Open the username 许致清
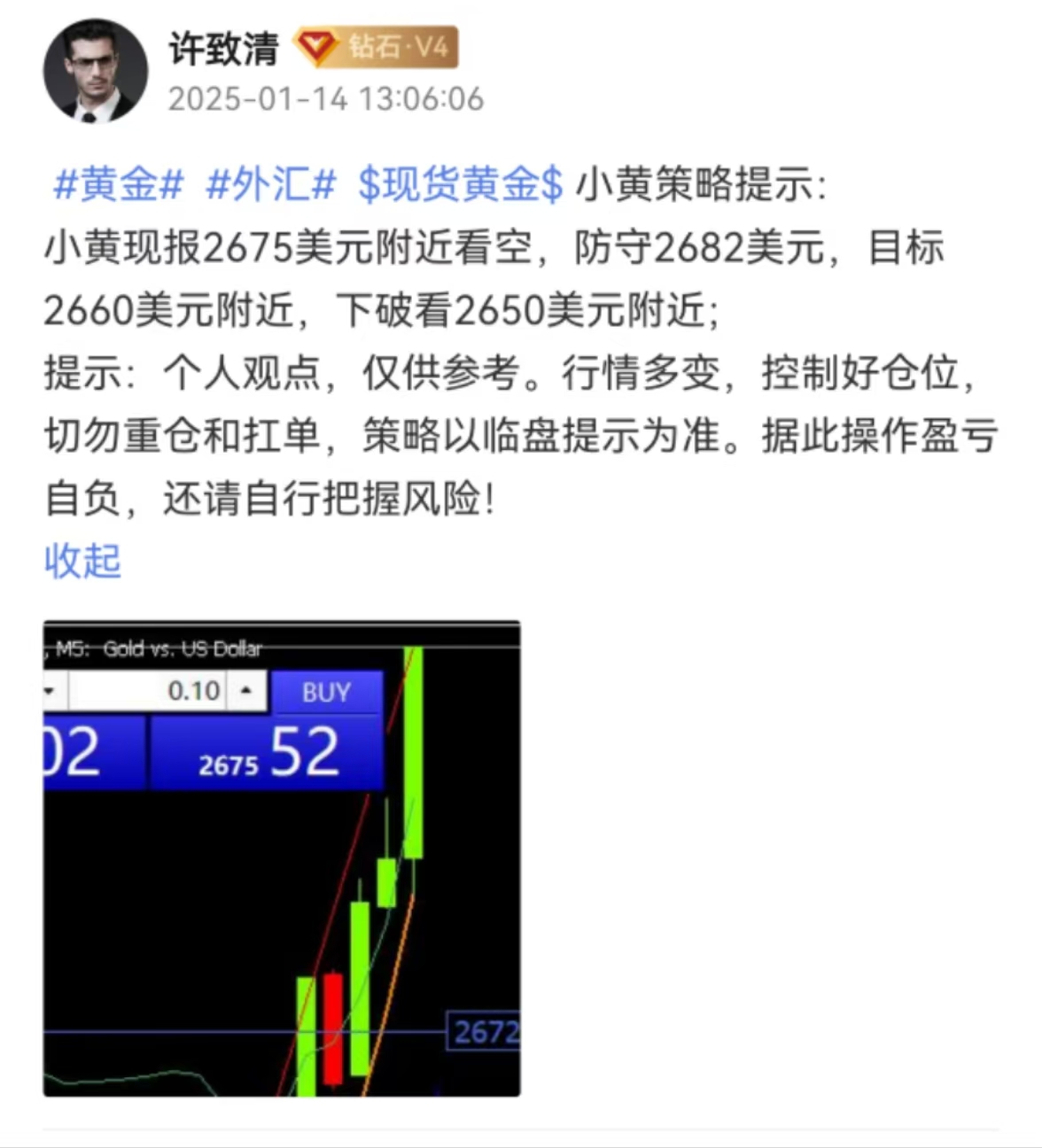 click(223, 48)
